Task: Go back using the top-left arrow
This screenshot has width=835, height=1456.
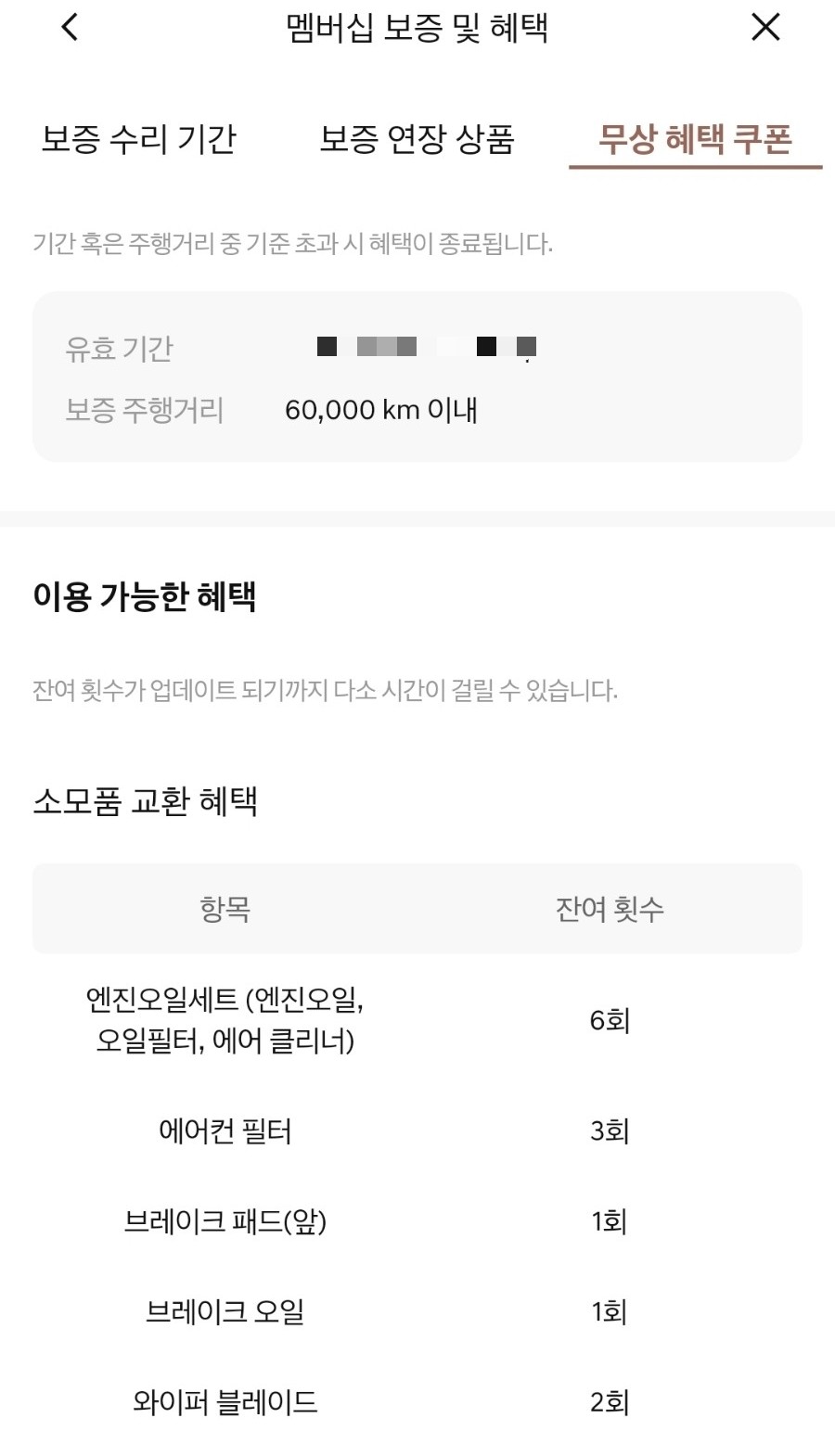Action: [70, 27]
